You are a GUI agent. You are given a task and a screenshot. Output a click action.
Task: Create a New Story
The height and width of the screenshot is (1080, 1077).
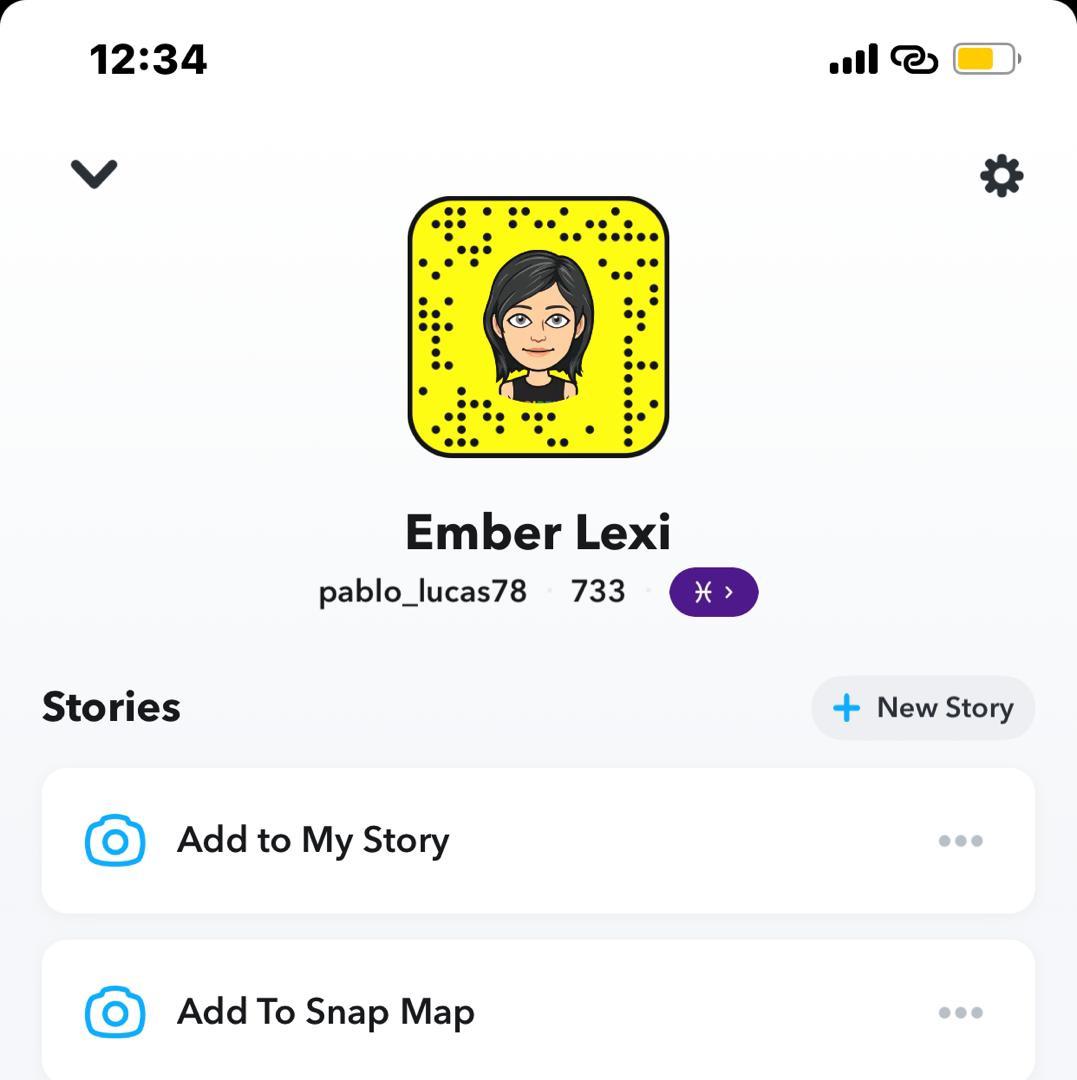point(922,708)
